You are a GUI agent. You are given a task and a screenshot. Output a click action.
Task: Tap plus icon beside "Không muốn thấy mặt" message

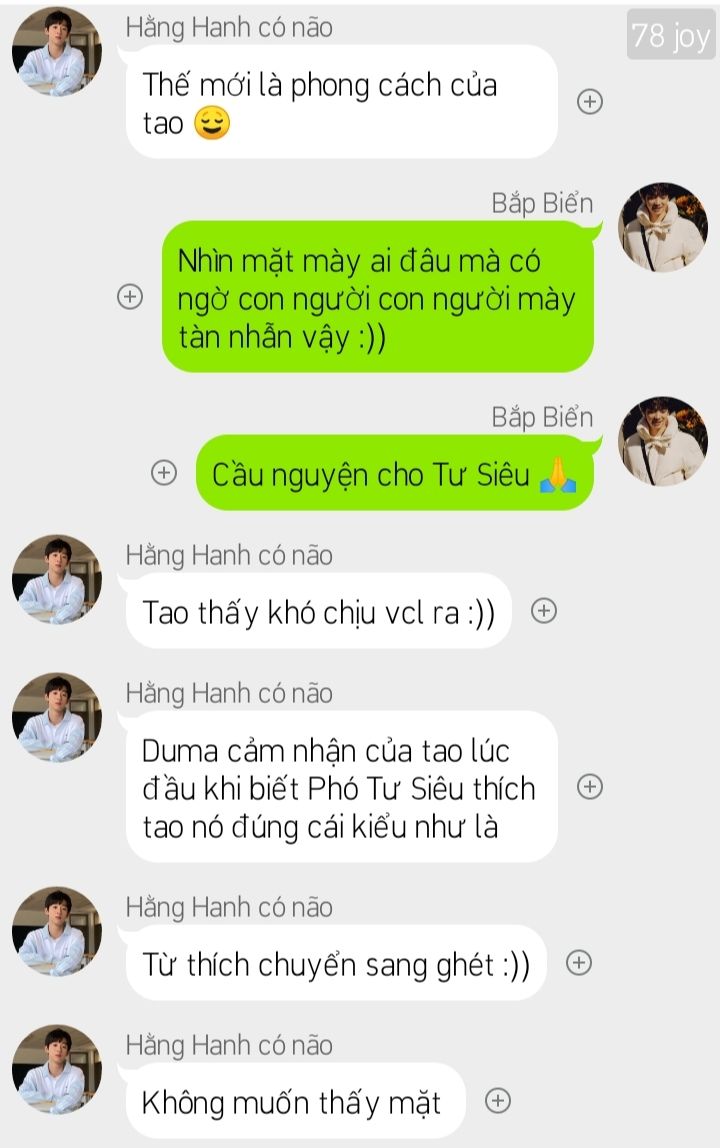coord(498,1101)
